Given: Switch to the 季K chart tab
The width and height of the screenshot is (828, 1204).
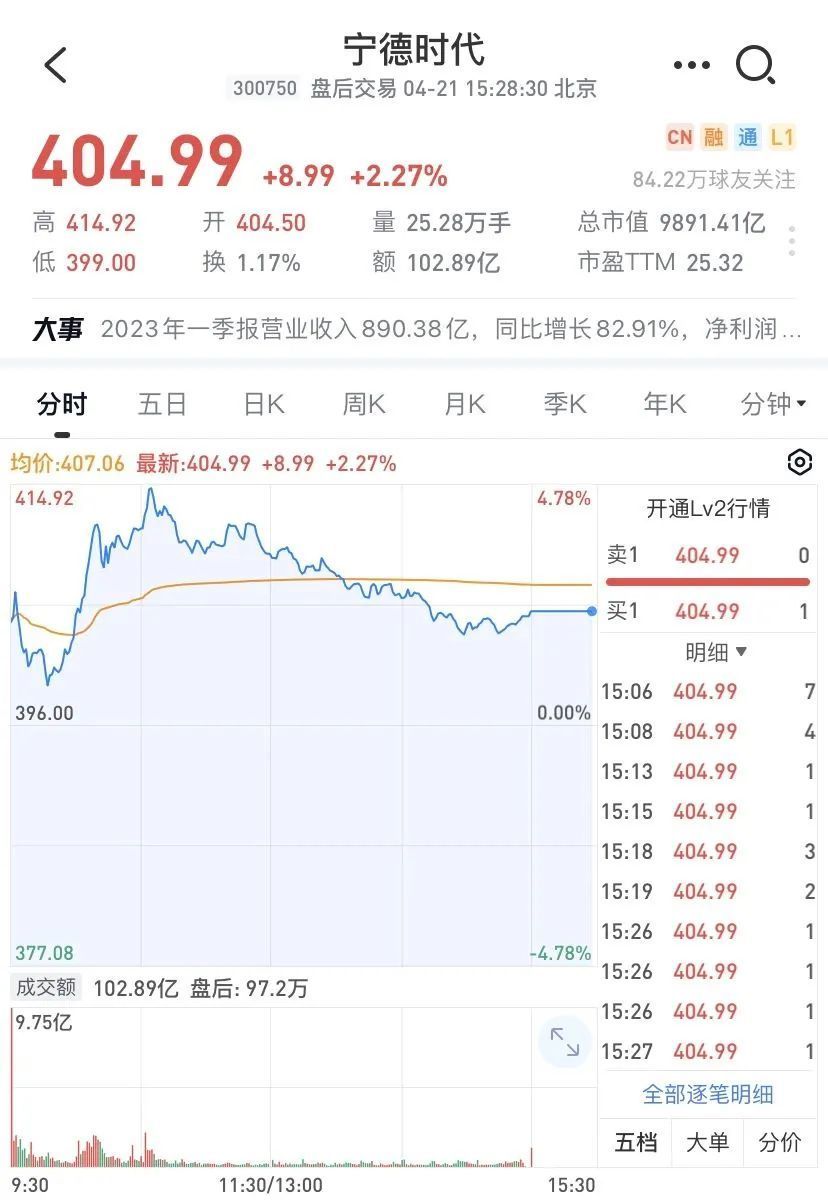Looking at the screenshot, I should 564,404.
